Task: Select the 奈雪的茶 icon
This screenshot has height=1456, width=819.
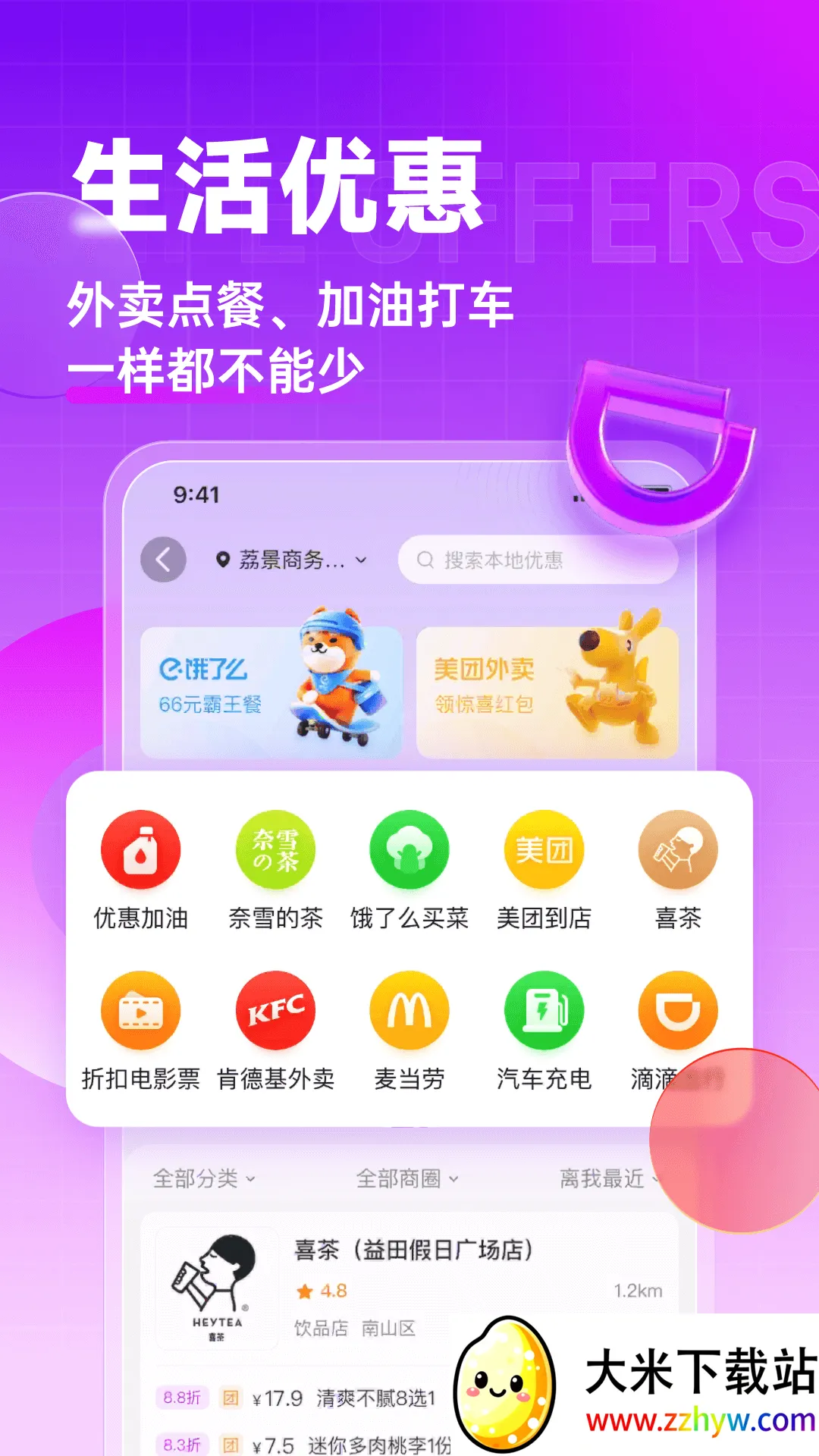Action: coord(275,849)
